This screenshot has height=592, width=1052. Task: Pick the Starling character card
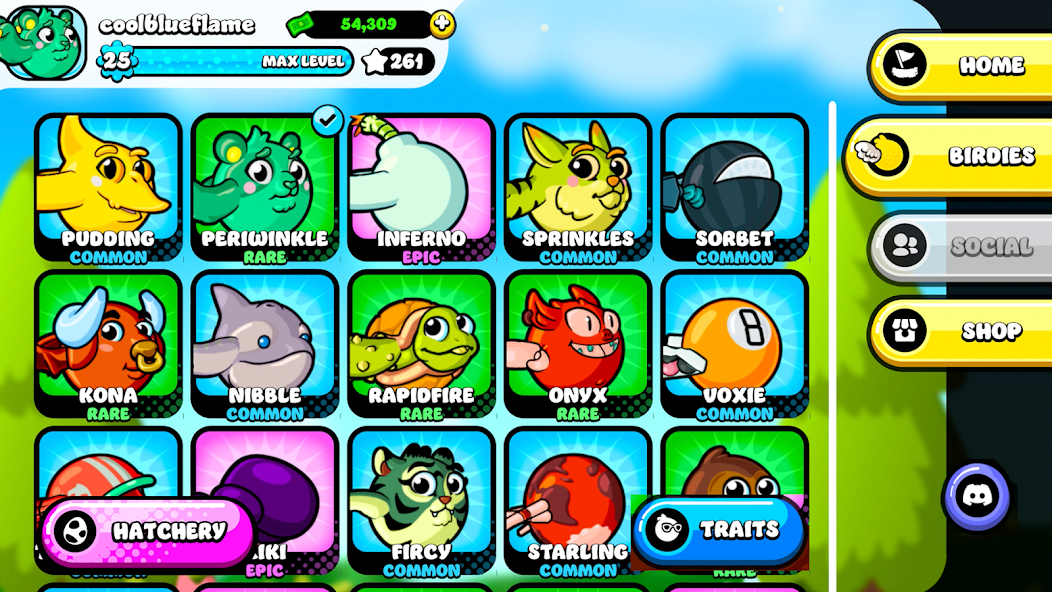point(570,480)
